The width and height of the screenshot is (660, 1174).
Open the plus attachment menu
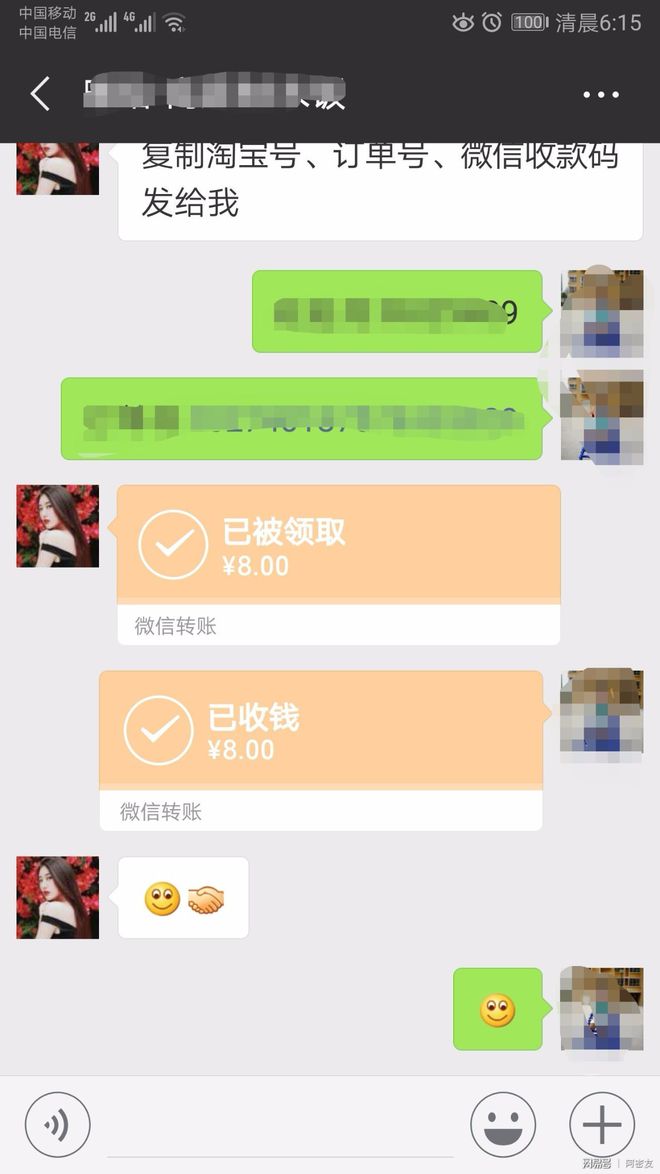(602, 1124)
